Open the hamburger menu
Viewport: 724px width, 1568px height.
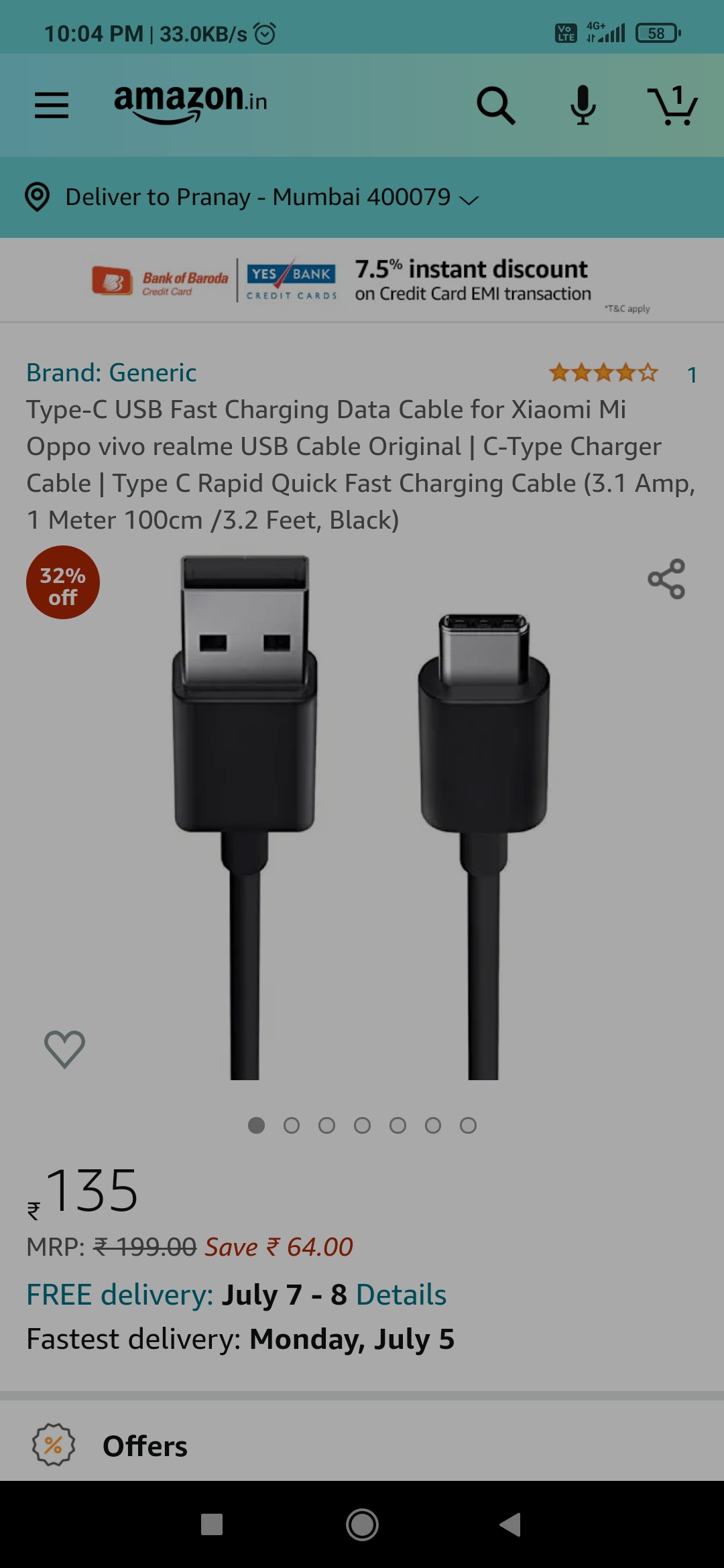tap(52, 105)
